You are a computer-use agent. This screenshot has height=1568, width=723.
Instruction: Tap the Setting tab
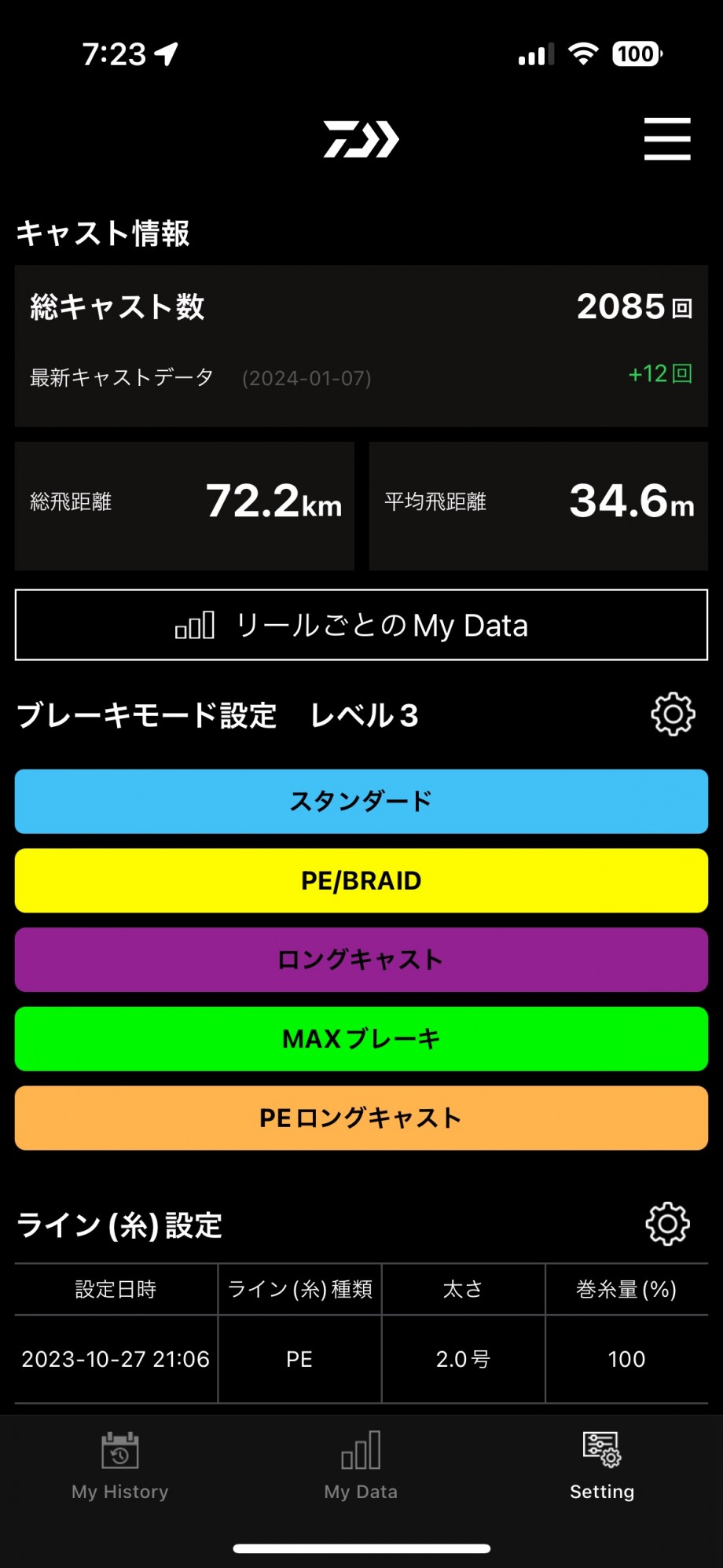[602, 1467]
